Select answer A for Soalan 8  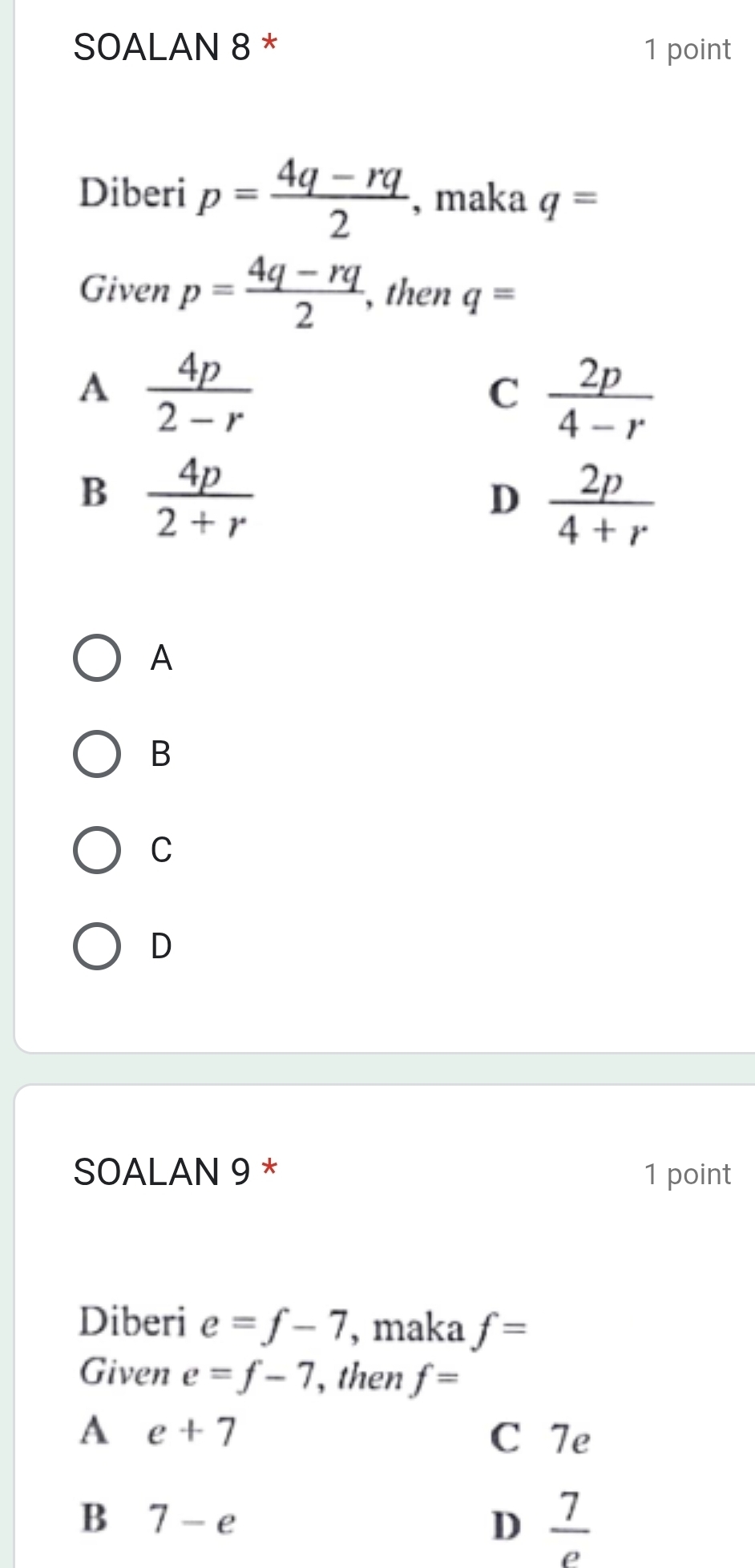97,658
